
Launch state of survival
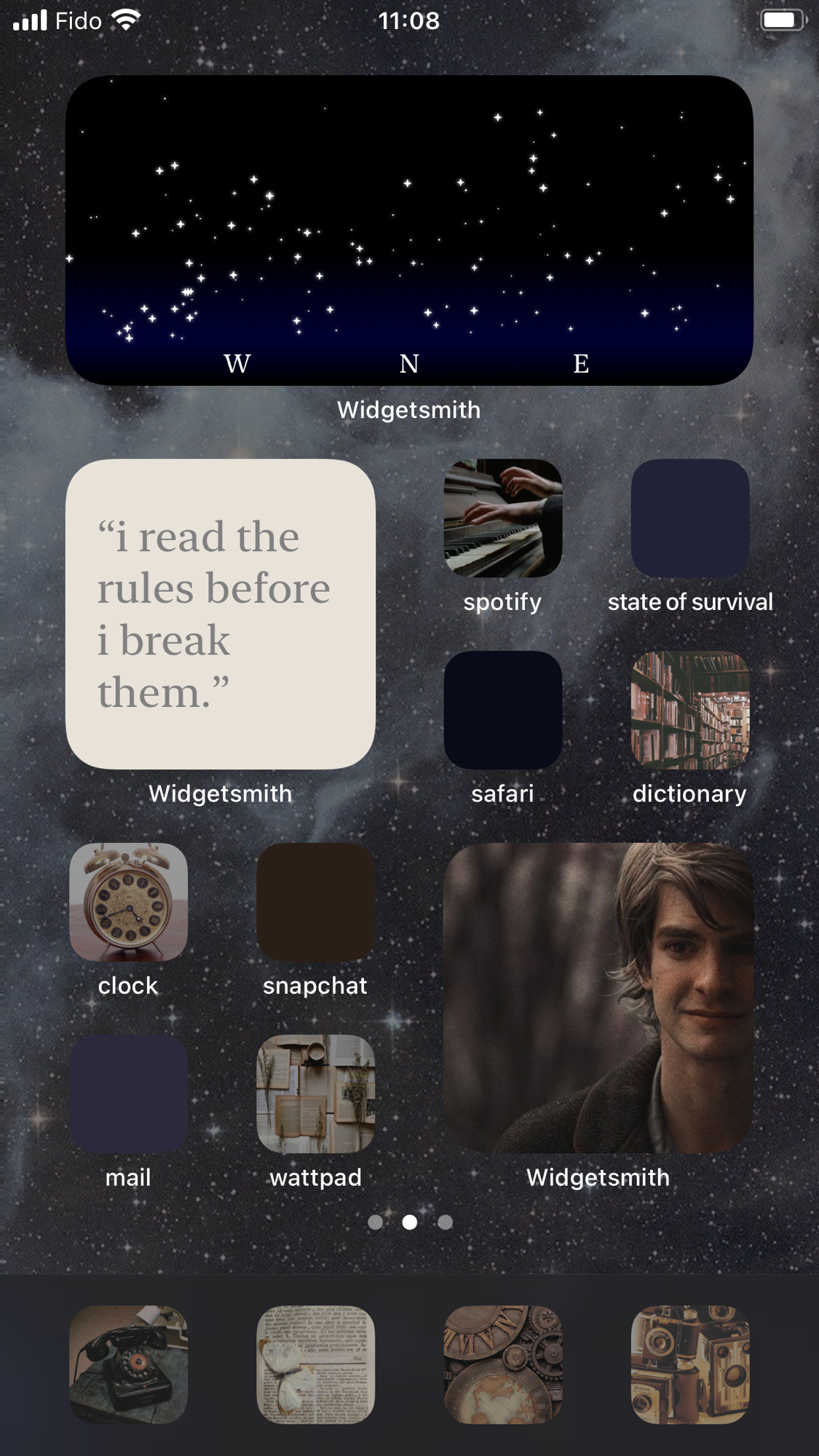690,518
